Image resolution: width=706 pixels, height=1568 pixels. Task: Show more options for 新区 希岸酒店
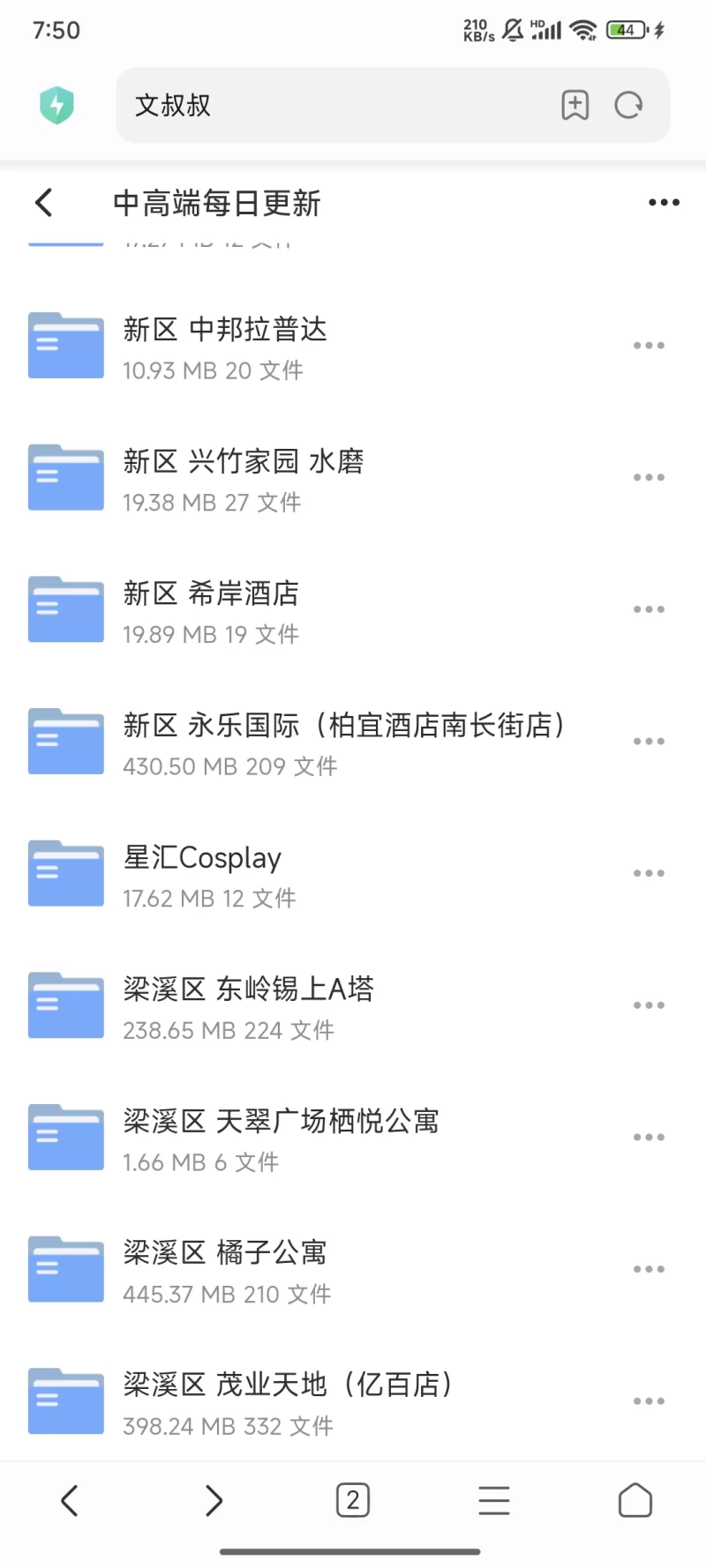(649, 609)
